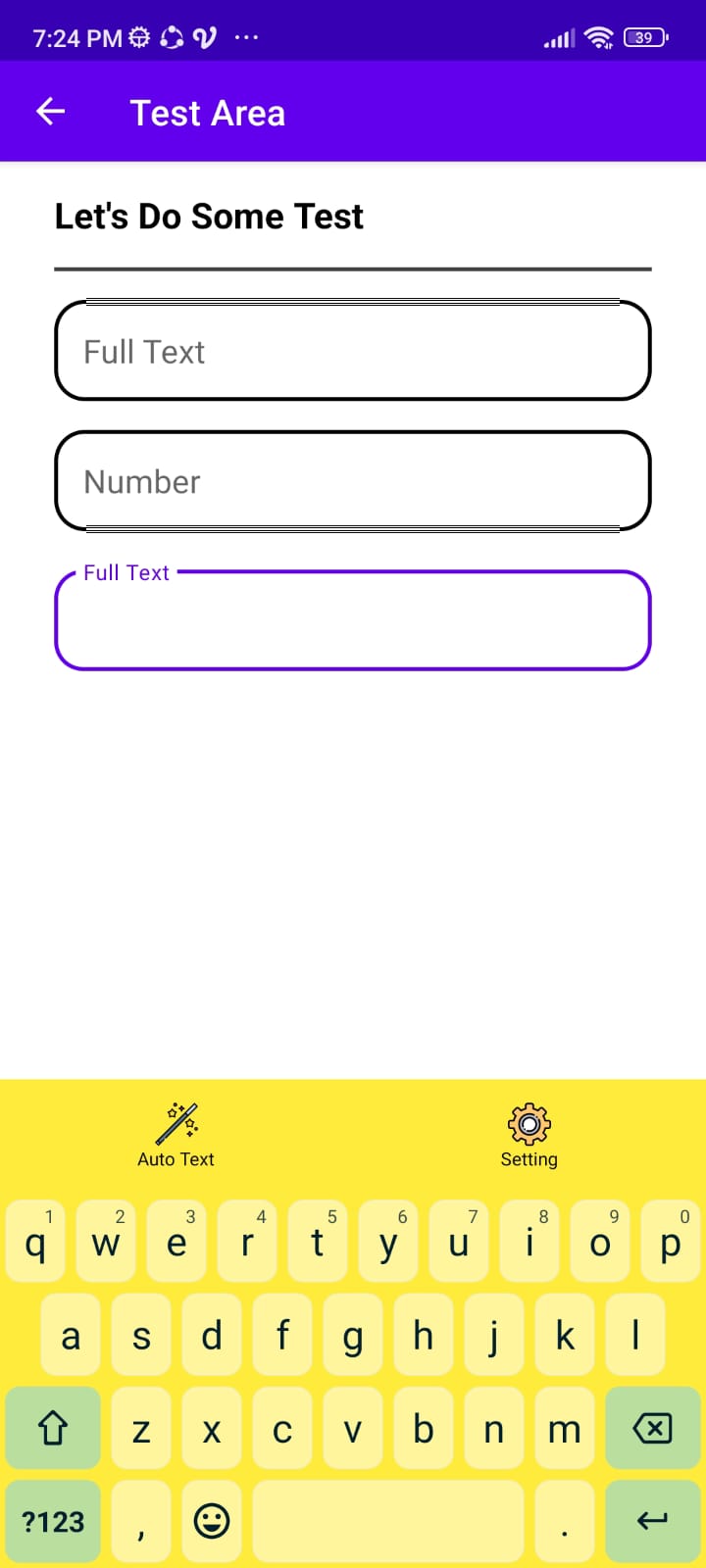Go back using the Test Area arrow
The image size is (706, 1568).
tap(51, 112)
